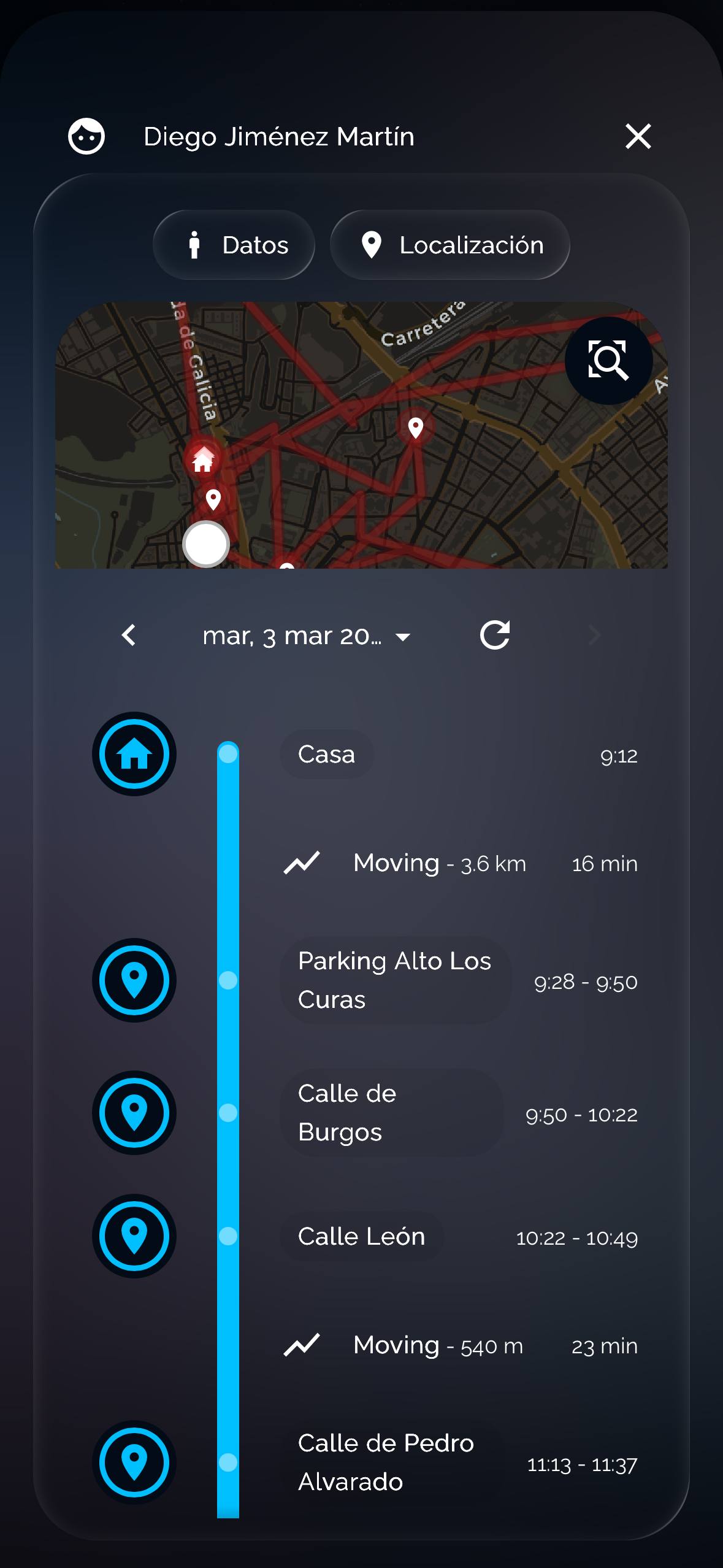Expand the map with the zoom search icon
The height and width of the screenshot is (1568, 723).
(x=608, y=361)
